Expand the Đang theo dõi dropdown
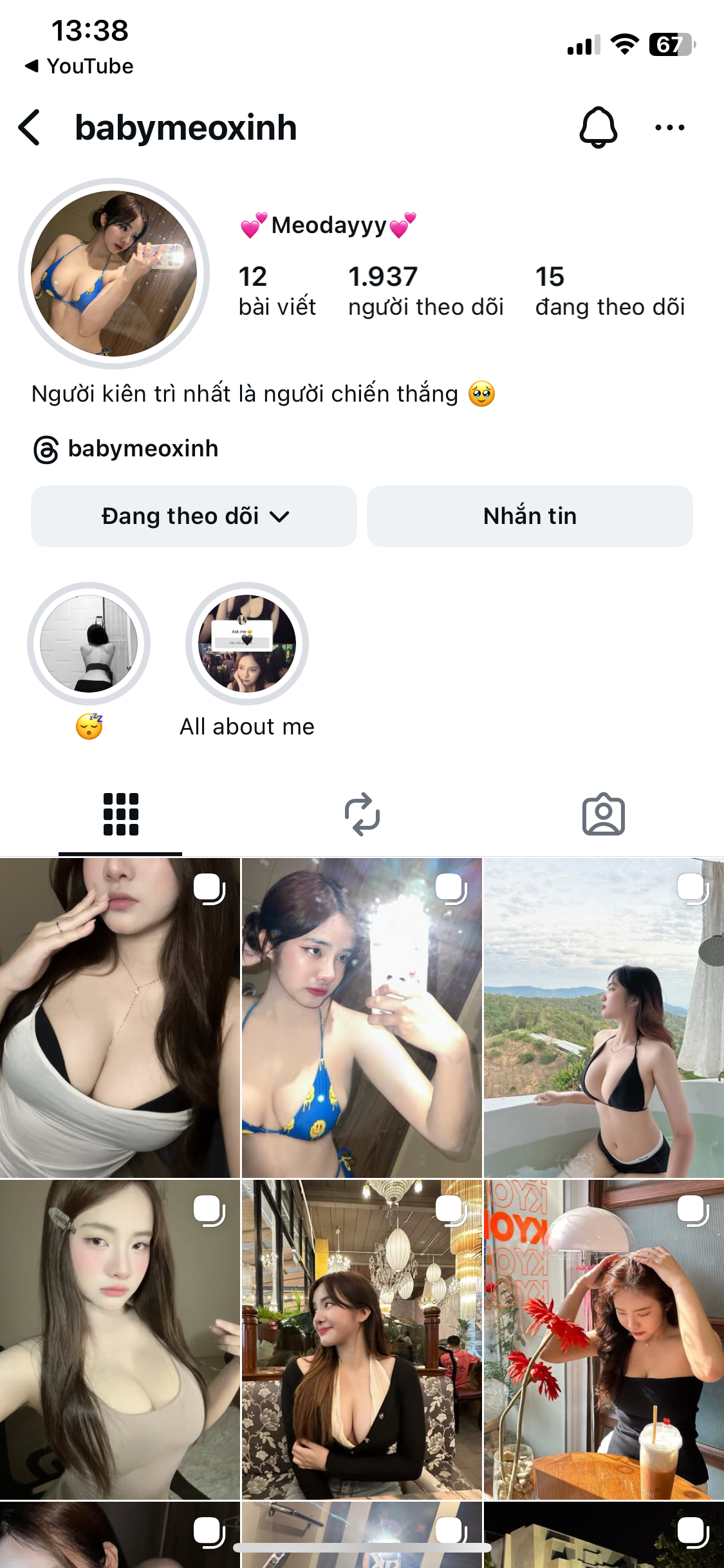724x1568 pixels. tap(194, 516)
